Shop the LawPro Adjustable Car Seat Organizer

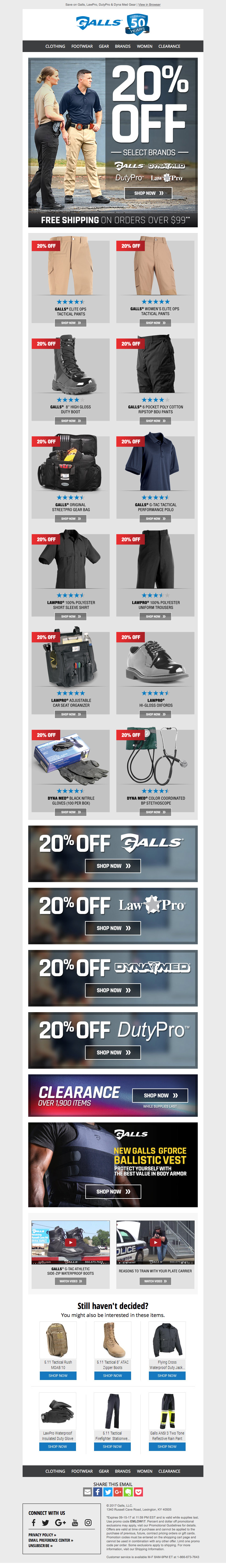pyautogui.click(x=70, y=714)
